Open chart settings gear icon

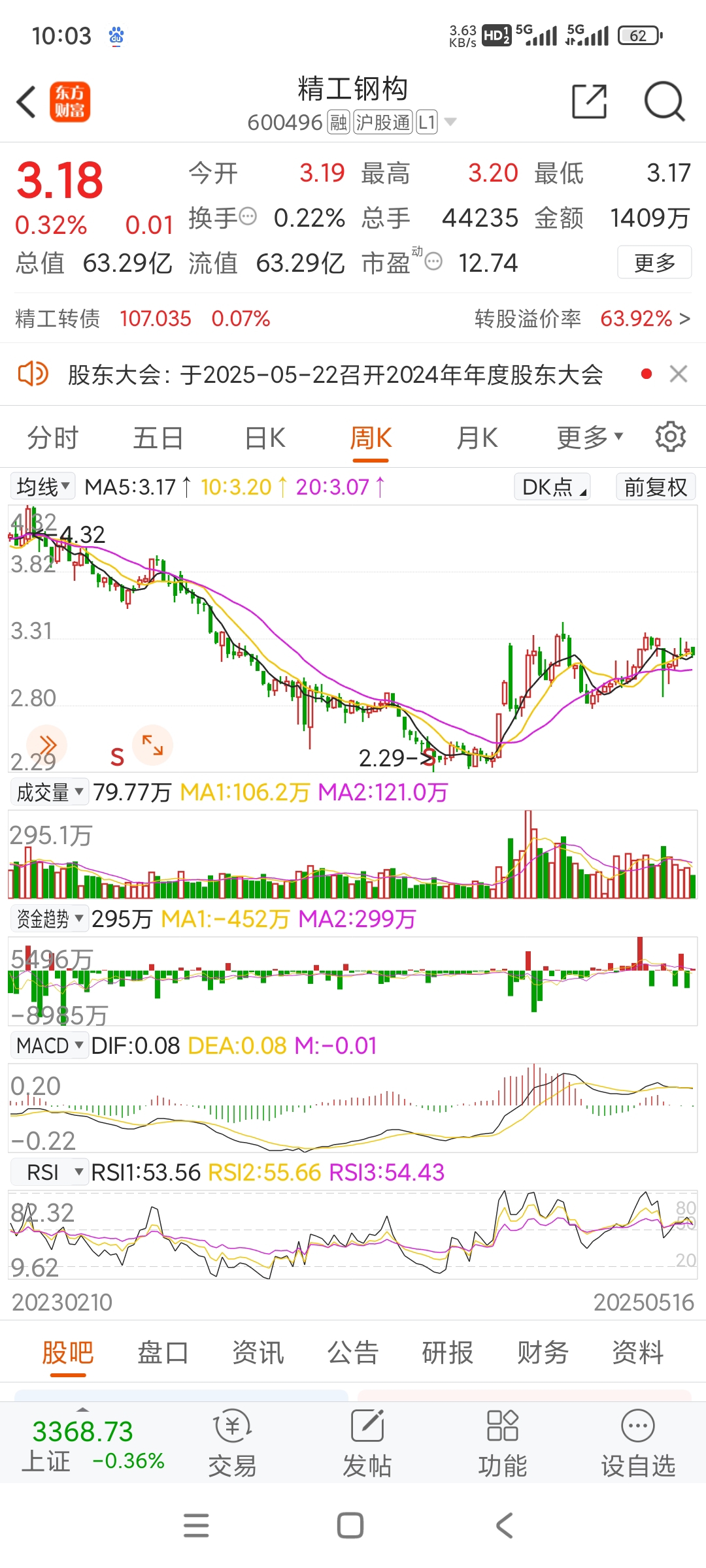pos(671,436)
